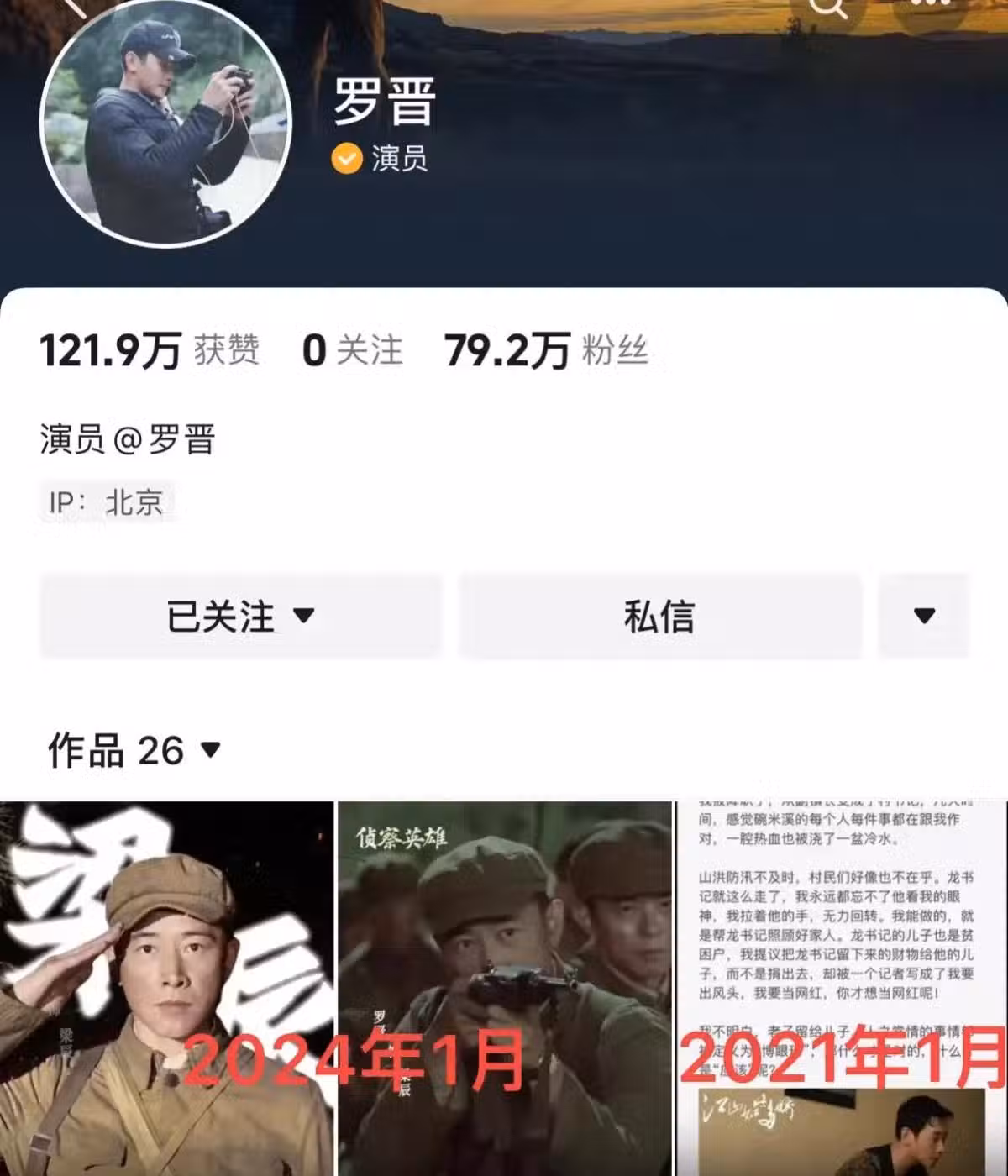Viewport: 1008px width, 1176px height.
Task: Play the 侦察英雄 video tile
Action: [x=504, y=989]
